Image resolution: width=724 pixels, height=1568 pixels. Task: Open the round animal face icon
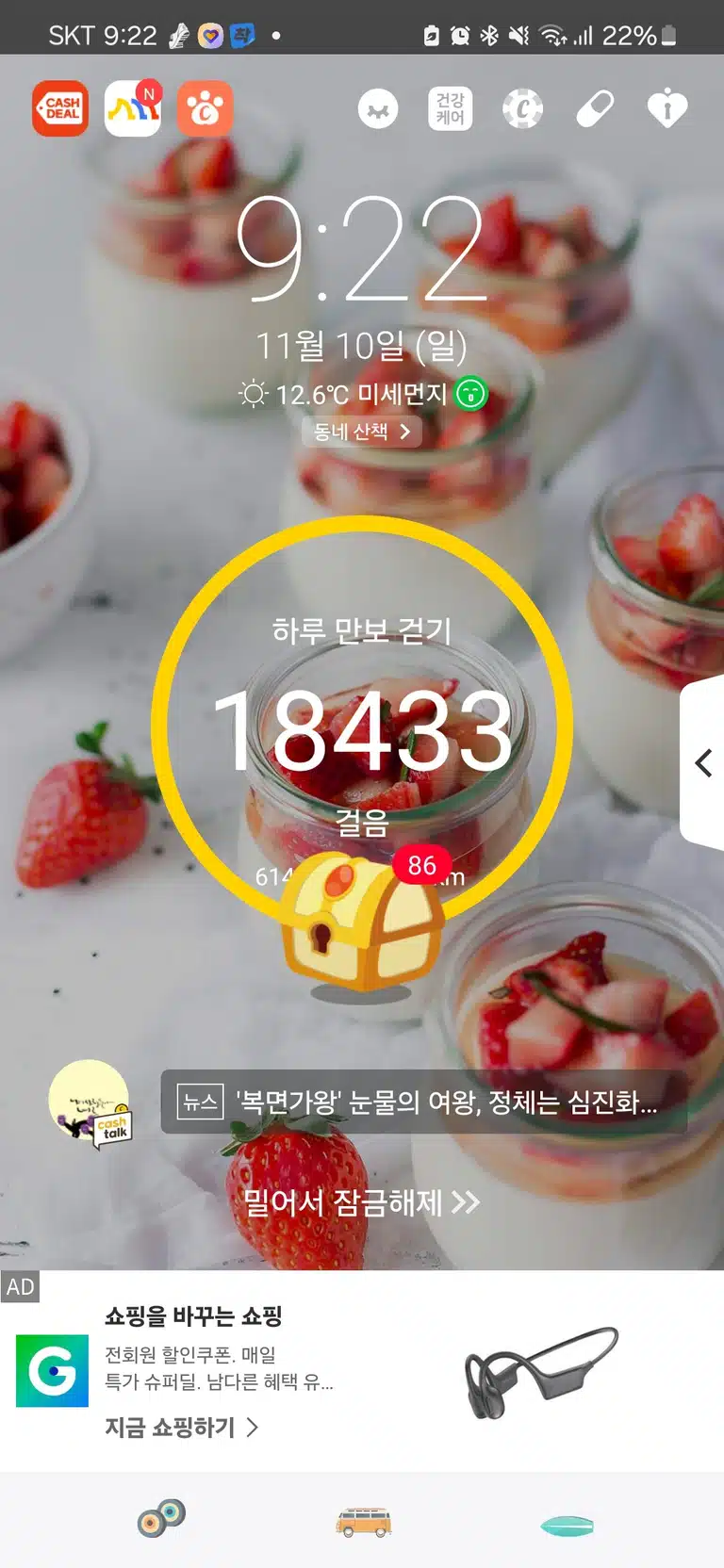[x=378, y=109]
